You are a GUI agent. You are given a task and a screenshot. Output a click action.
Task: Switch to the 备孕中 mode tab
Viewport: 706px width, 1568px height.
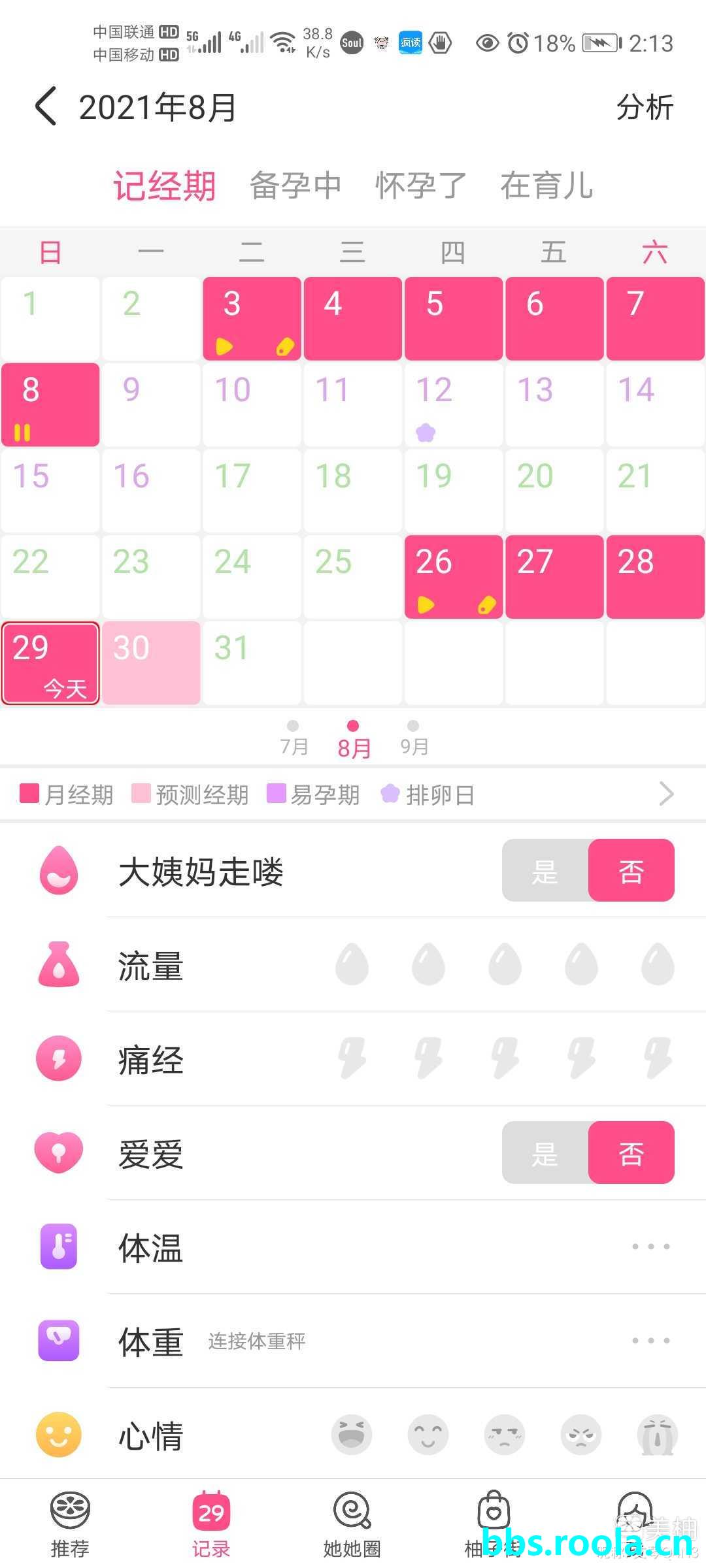pos(295,186)
